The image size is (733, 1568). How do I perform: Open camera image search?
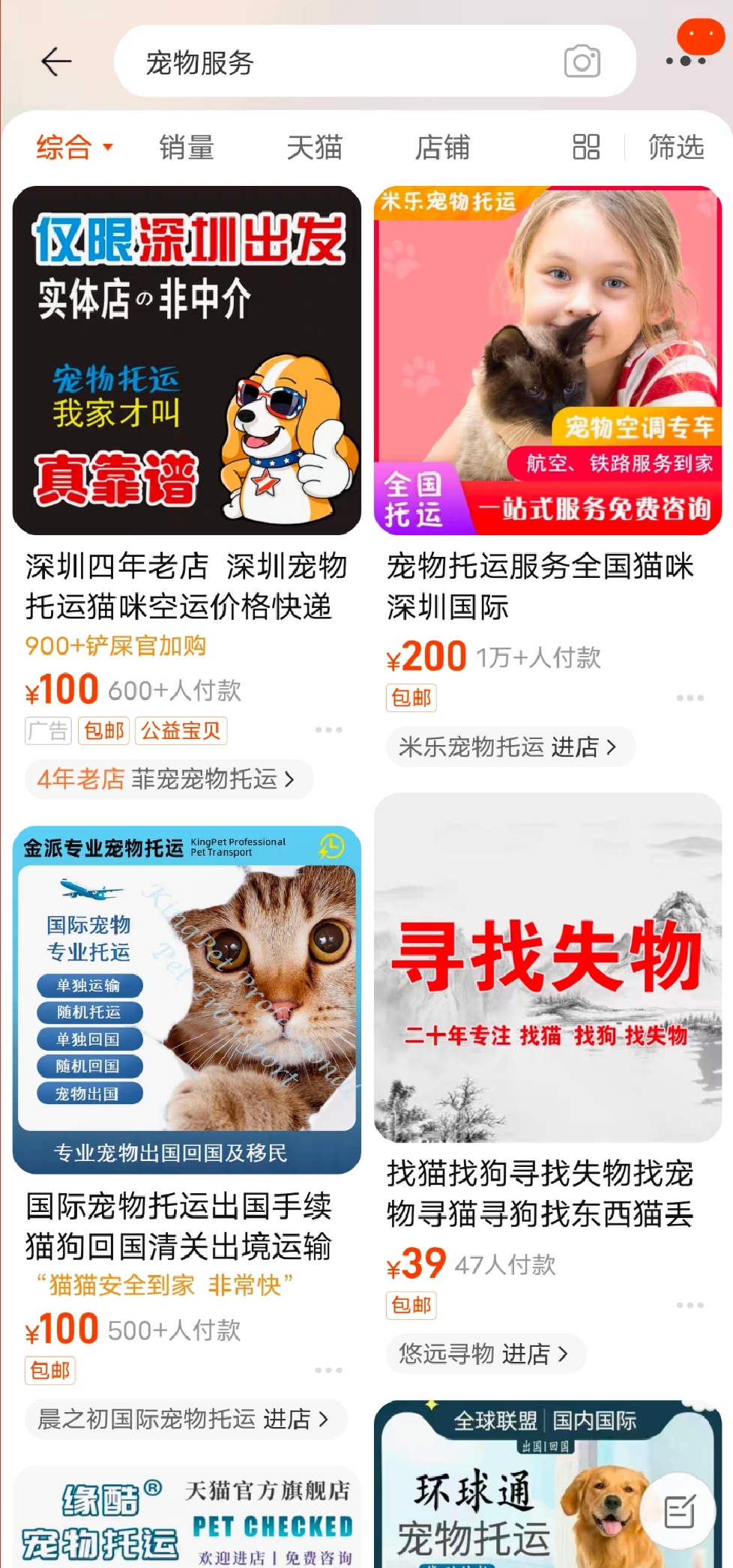[582, 61]
